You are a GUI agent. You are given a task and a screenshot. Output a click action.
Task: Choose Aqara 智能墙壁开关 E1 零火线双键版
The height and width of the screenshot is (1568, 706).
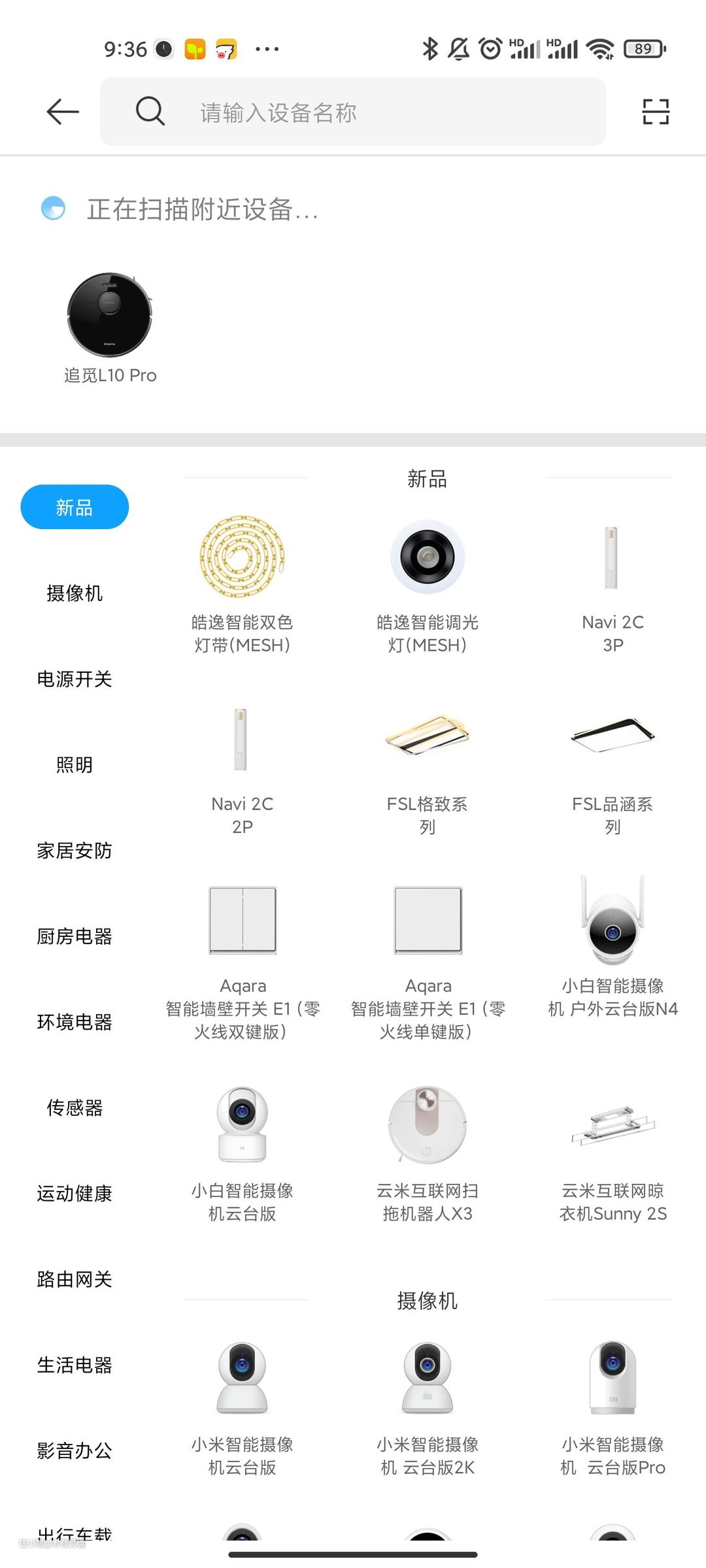pyautogui.click(x=243, y=955)
